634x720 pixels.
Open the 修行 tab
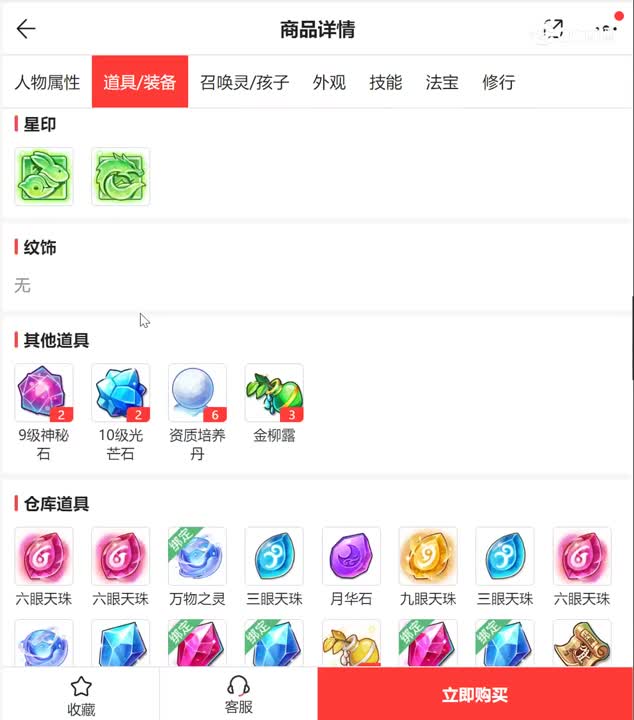(x=498, y=82)
